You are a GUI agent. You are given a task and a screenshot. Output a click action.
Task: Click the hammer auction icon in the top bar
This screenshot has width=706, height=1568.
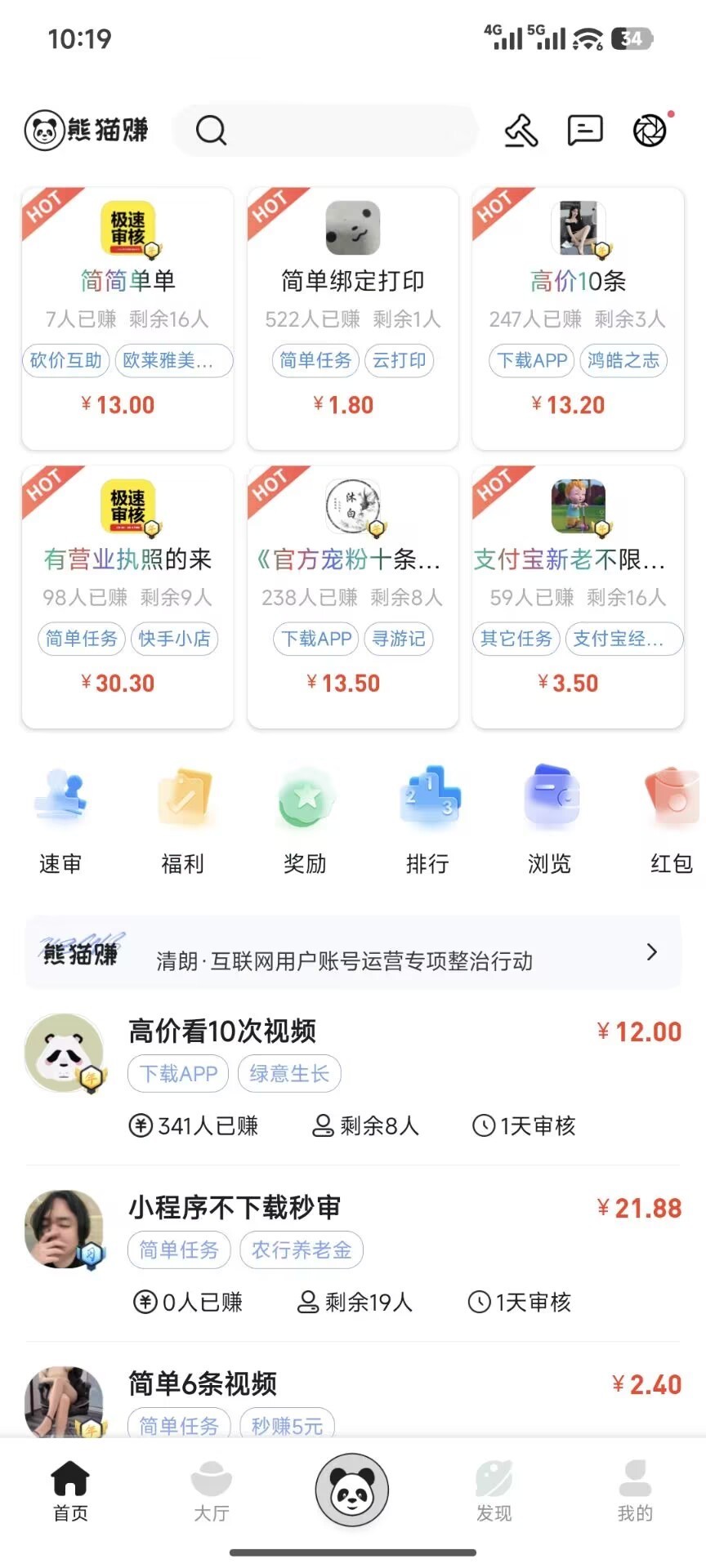click(x=521, y=131)
